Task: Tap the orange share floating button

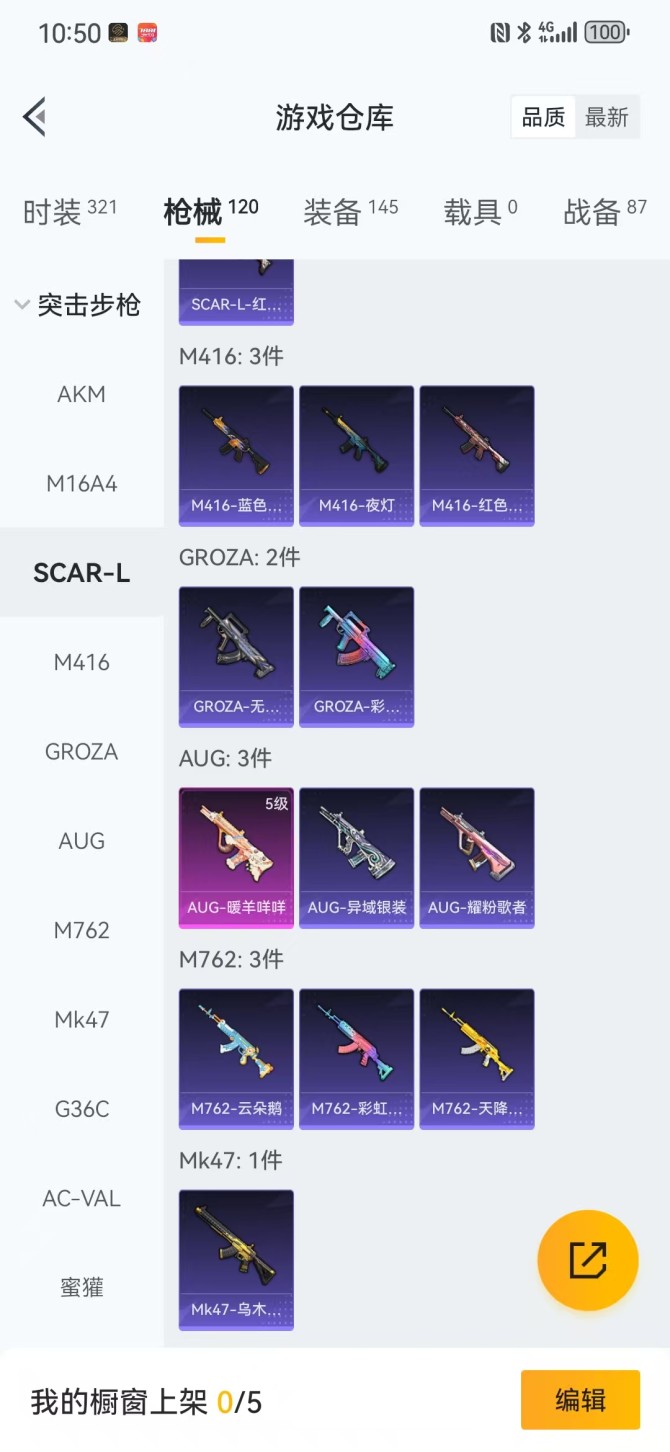Action: click(588, 1260)
